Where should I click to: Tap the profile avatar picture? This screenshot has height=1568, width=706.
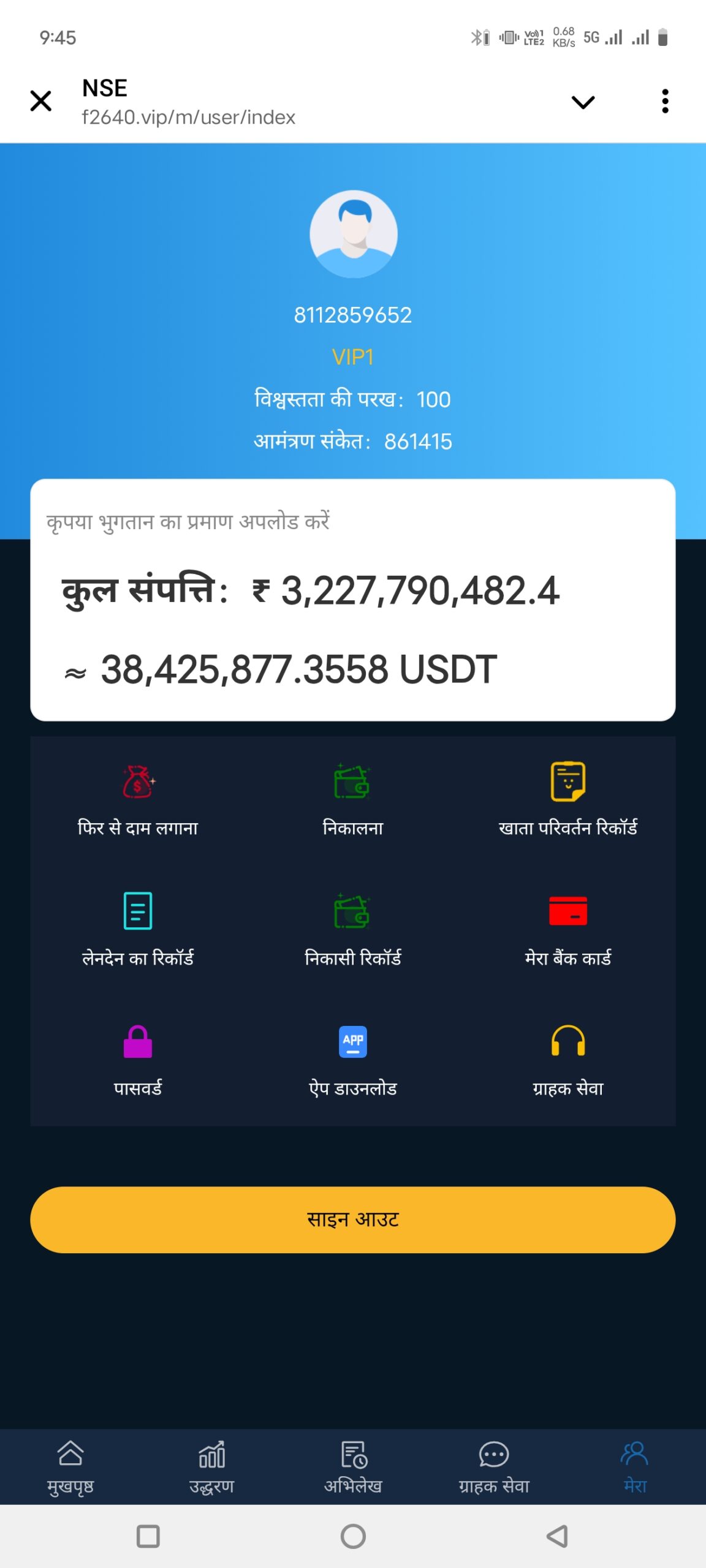(353, 234)
